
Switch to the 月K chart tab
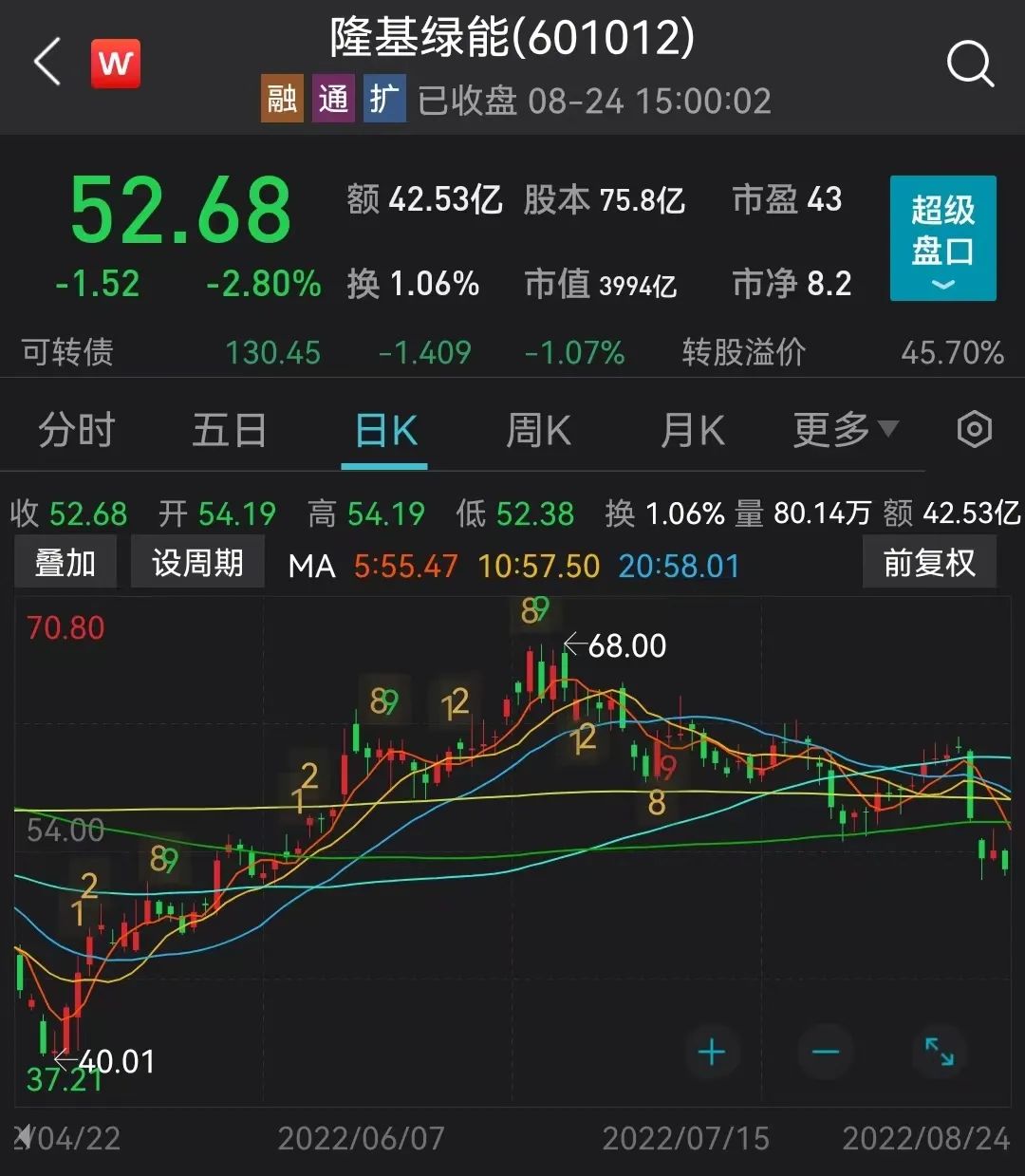click(692, 432)
